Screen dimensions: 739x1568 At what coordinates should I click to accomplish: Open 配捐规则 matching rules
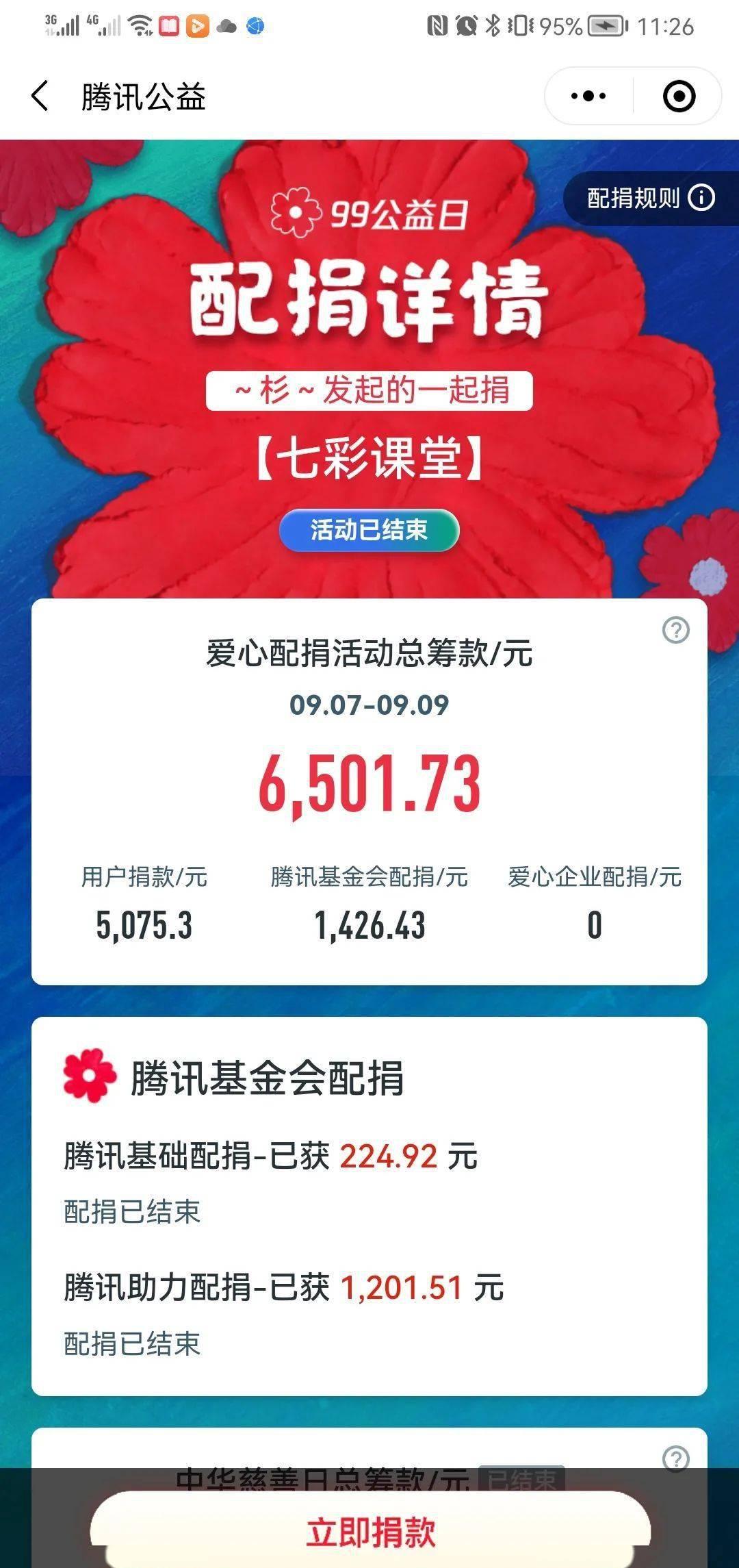[x=650, y=199]
